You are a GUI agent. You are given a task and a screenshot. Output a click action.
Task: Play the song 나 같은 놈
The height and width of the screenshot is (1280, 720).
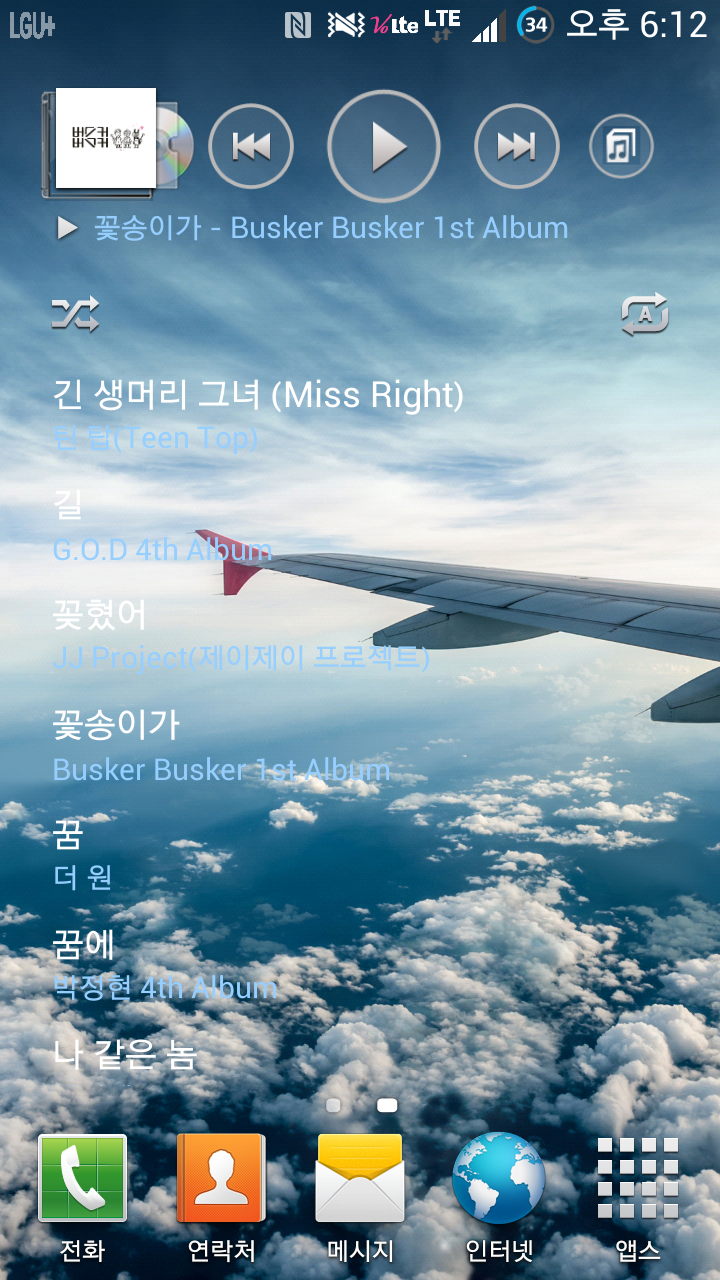tap(125, 1056)
